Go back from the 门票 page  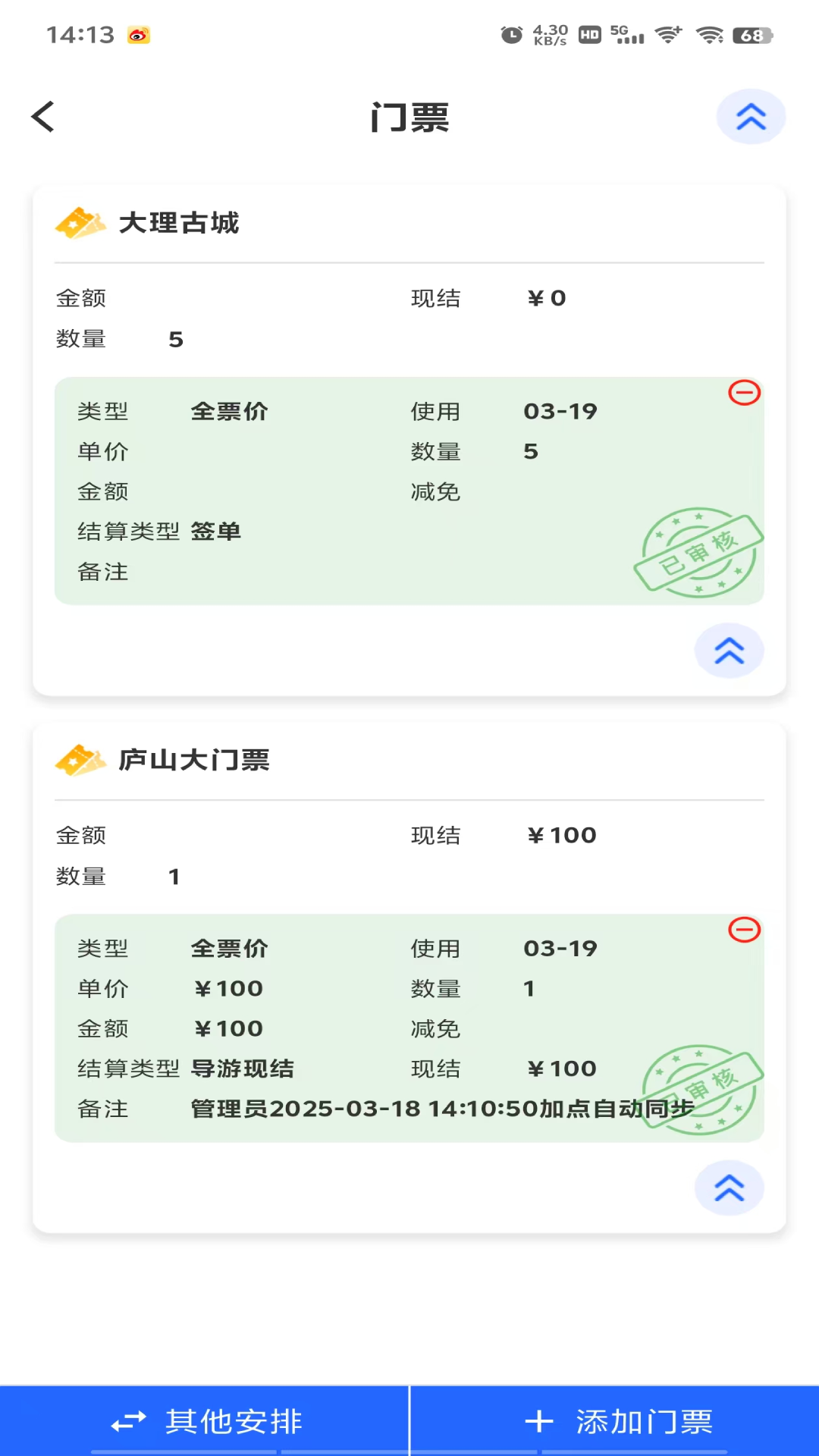click(43, 117)
